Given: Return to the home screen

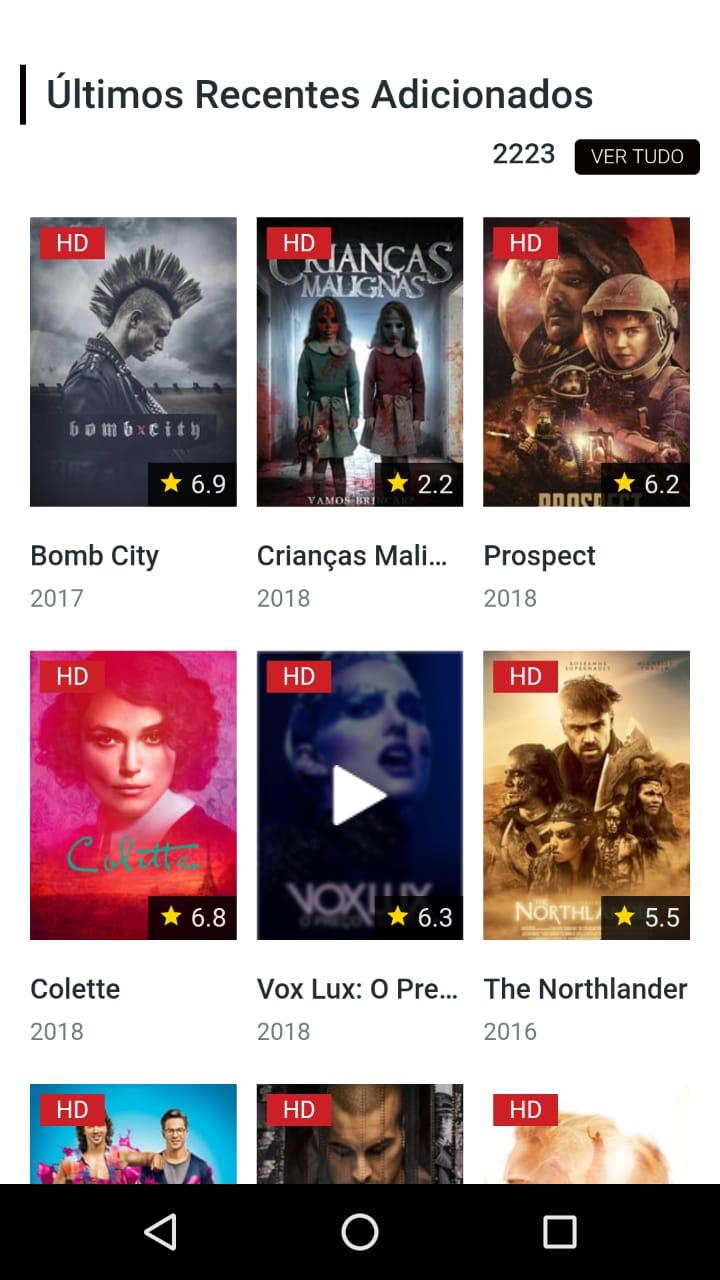Looking at the screenshot, I should click(x=360, y=1232).
